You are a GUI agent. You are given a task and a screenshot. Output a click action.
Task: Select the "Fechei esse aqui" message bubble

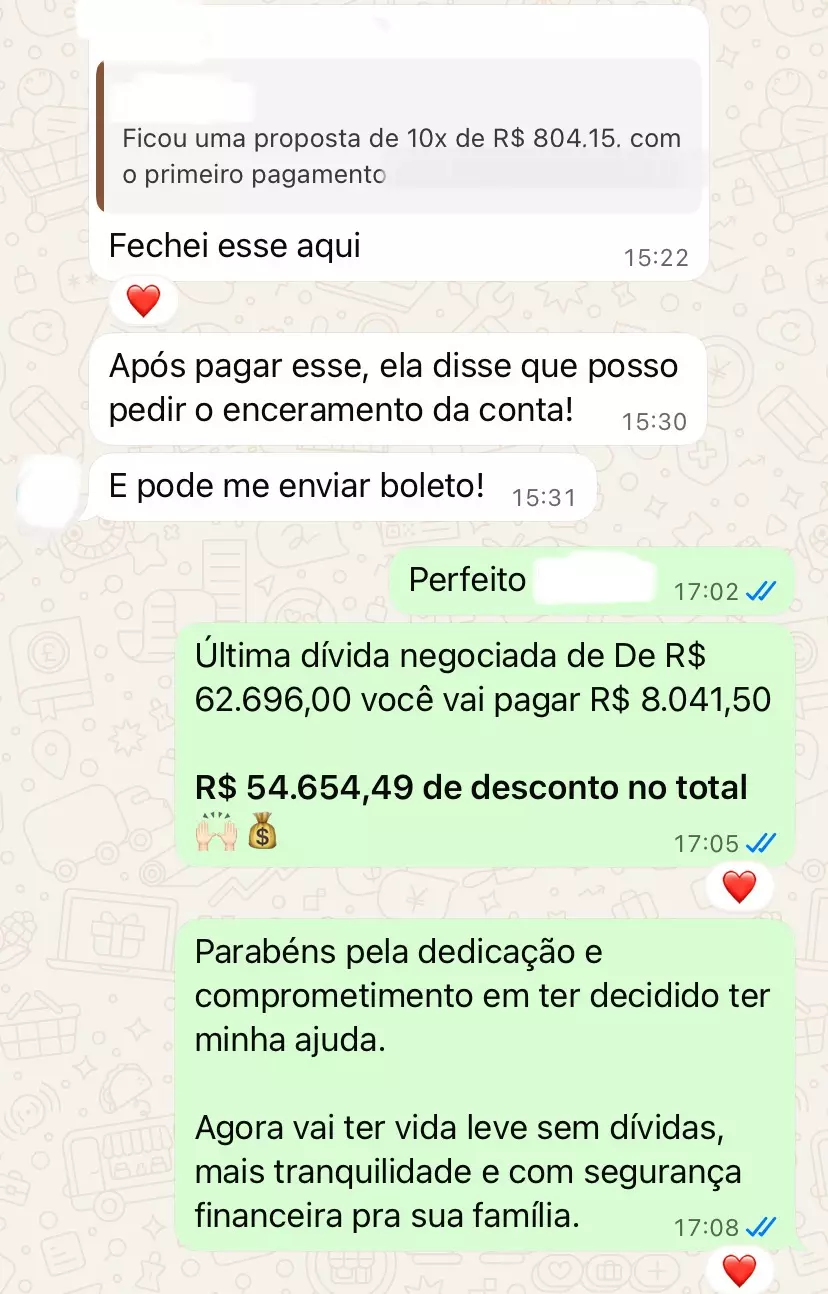pyautogui.click(x=235, y=246)
